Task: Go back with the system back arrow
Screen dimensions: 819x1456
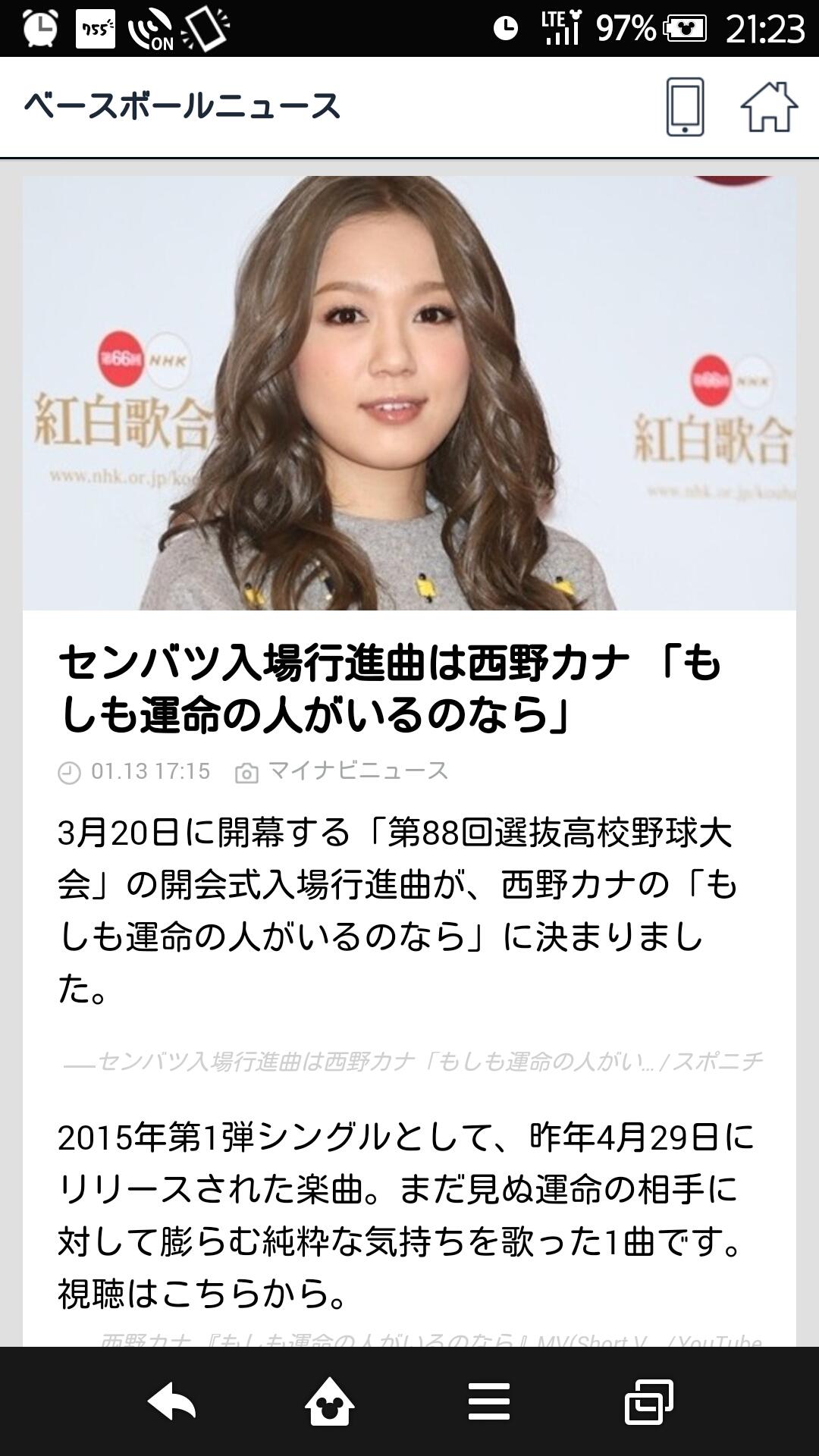Action: pos(171,1401)
